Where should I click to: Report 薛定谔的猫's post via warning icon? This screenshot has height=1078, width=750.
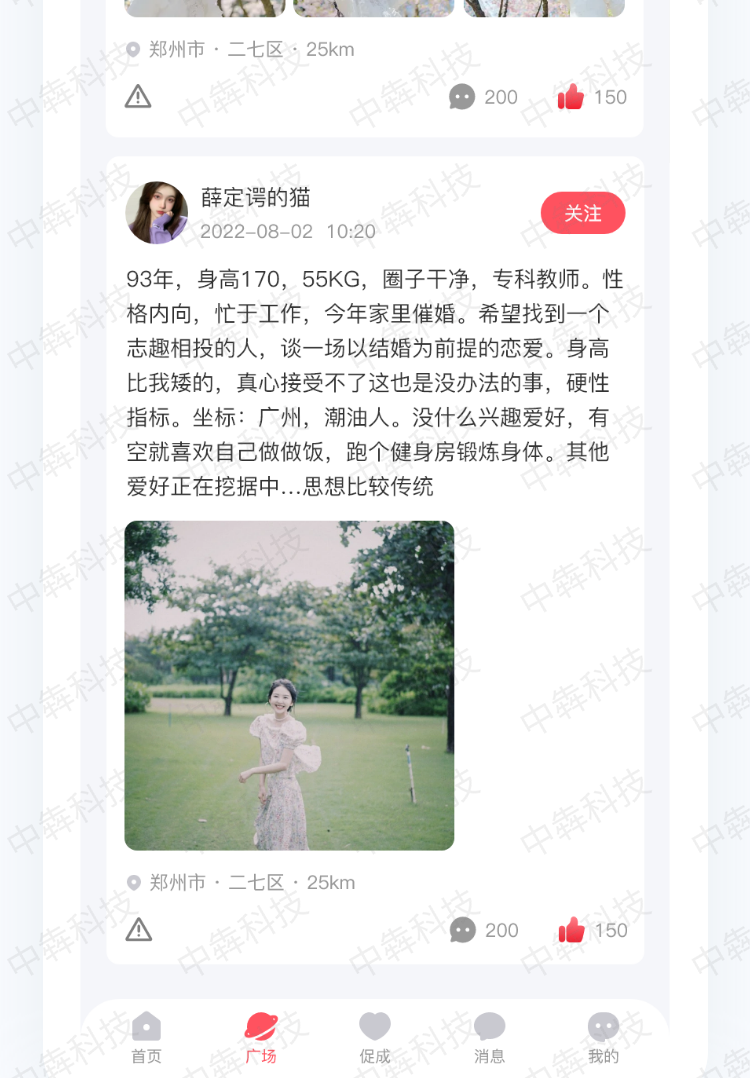[x=139, y=930]
